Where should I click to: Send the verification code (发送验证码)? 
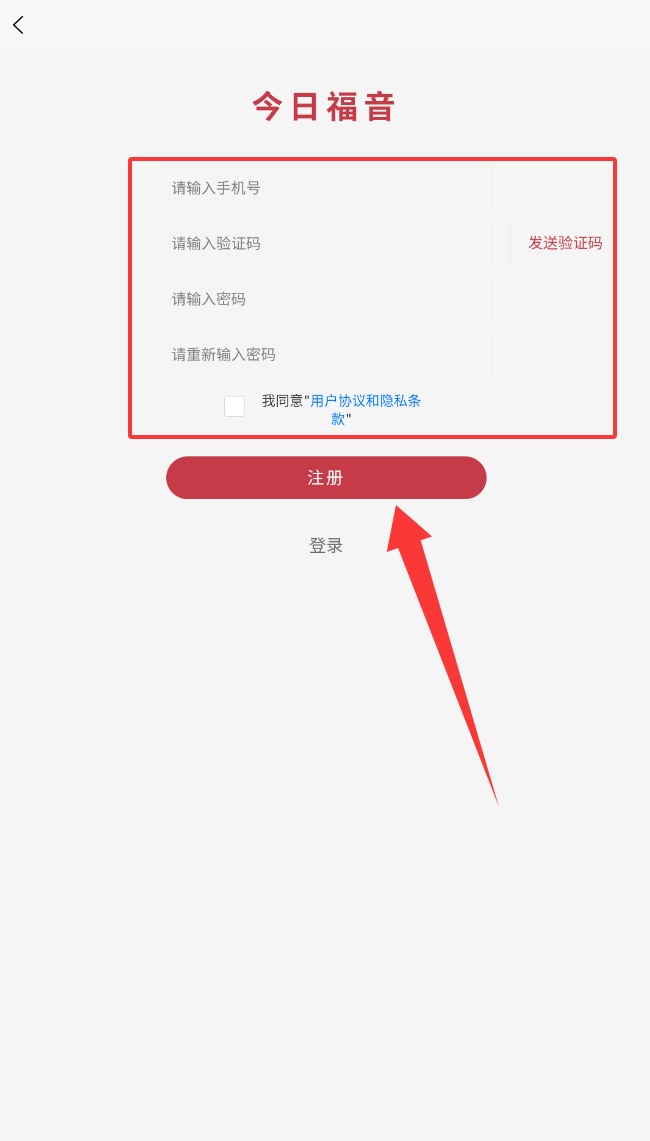coord(565,244)
